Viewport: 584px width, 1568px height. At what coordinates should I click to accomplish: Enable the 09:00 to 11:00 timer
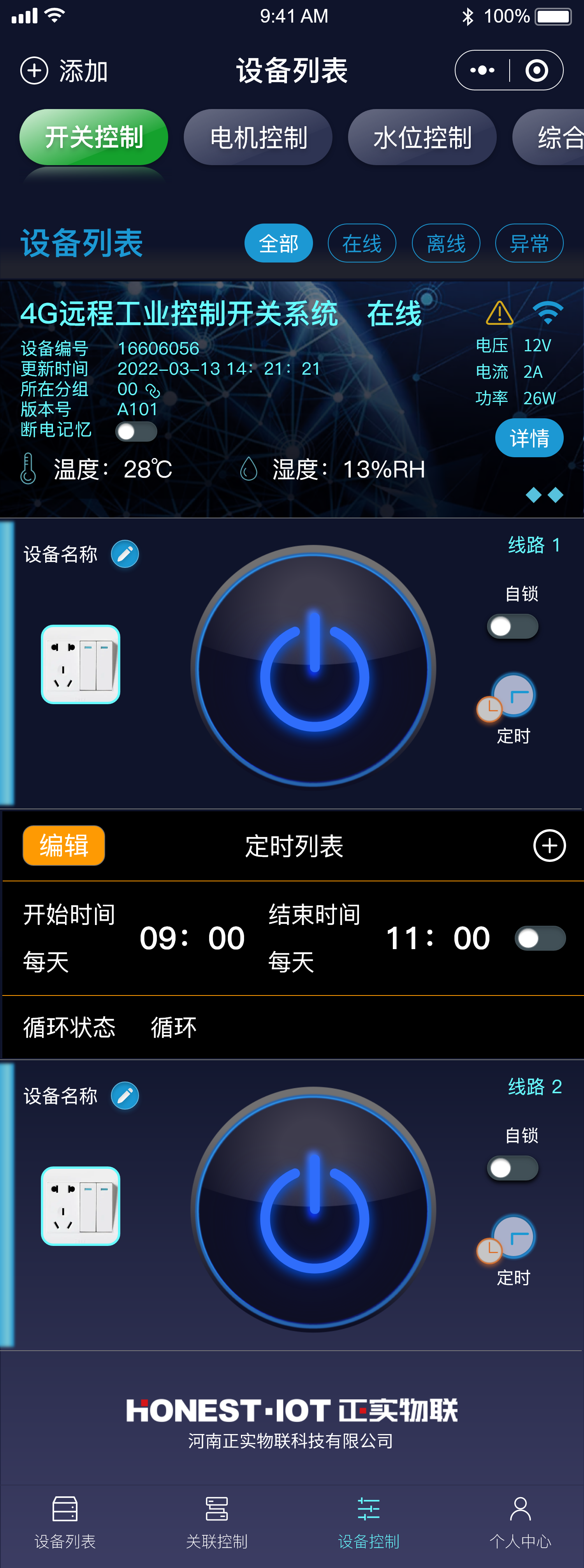click(540, 938)
